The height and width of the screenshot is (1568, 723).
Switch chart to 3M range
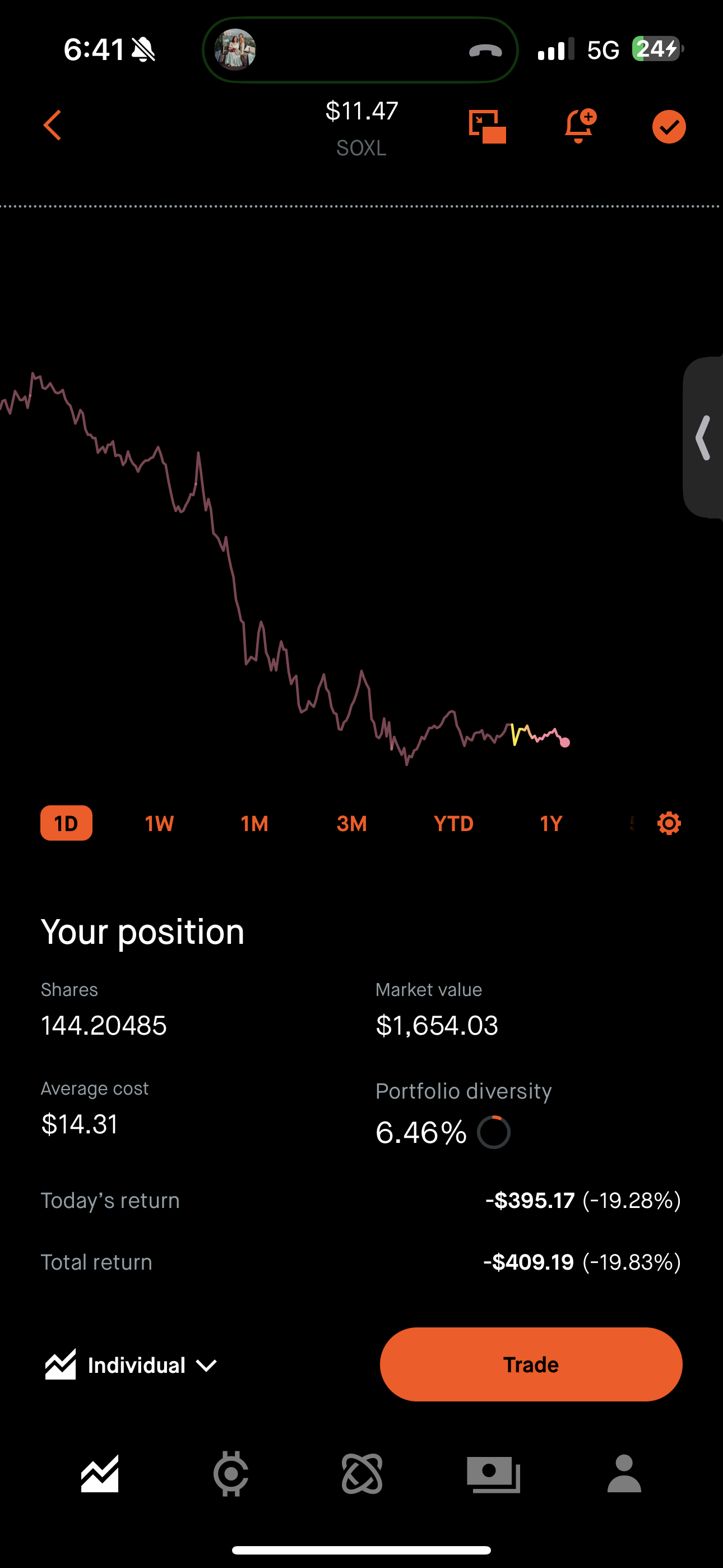click(x=352, y=824)
